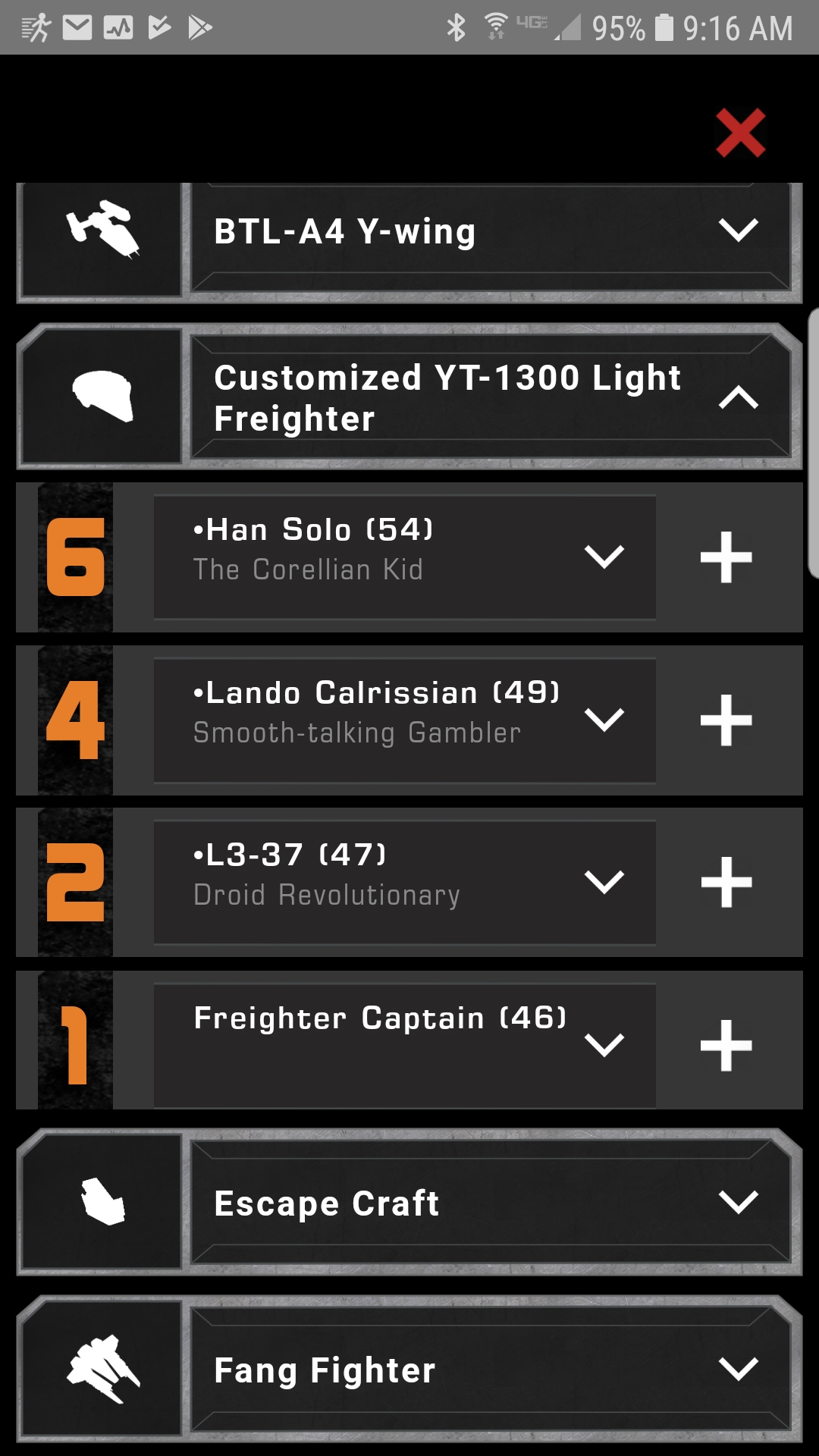Close the ship selection with red X
Viewport: 819px width, 1456px height.
click(740, 133)
